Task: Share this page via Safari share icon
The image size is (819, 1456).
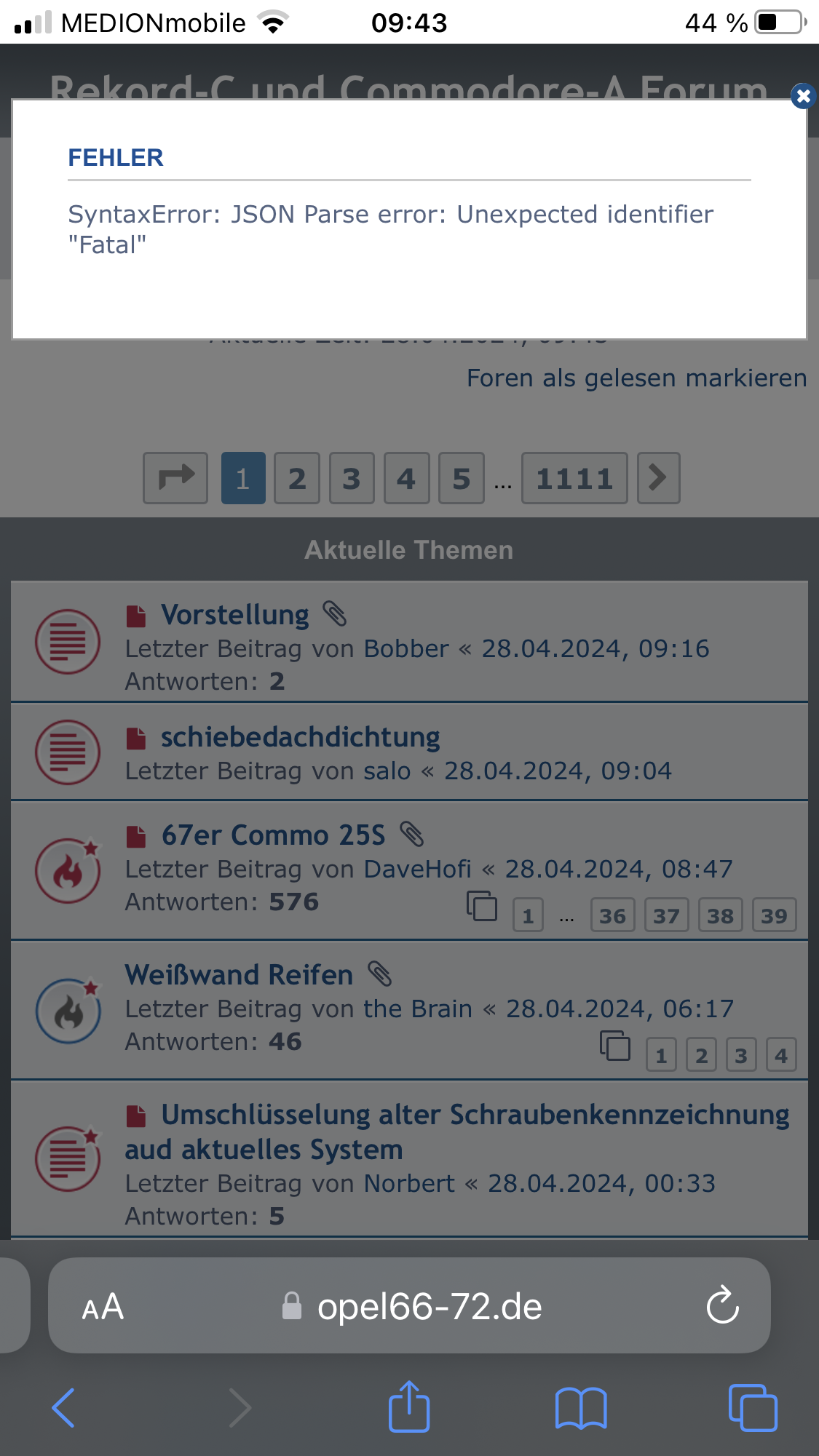Action: tap(409, 1407)
